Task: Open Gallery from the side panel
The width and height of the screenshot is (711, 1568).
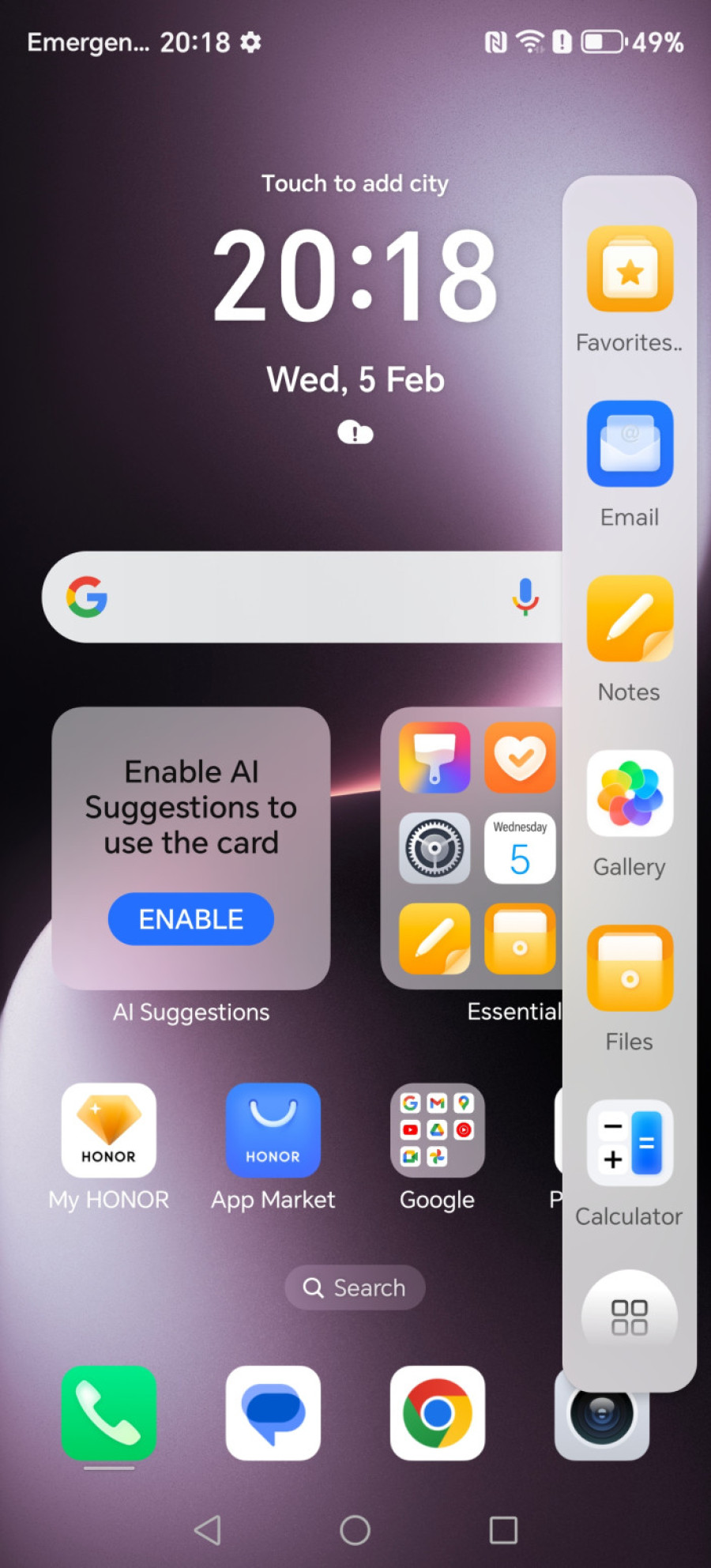Action: 630,794
